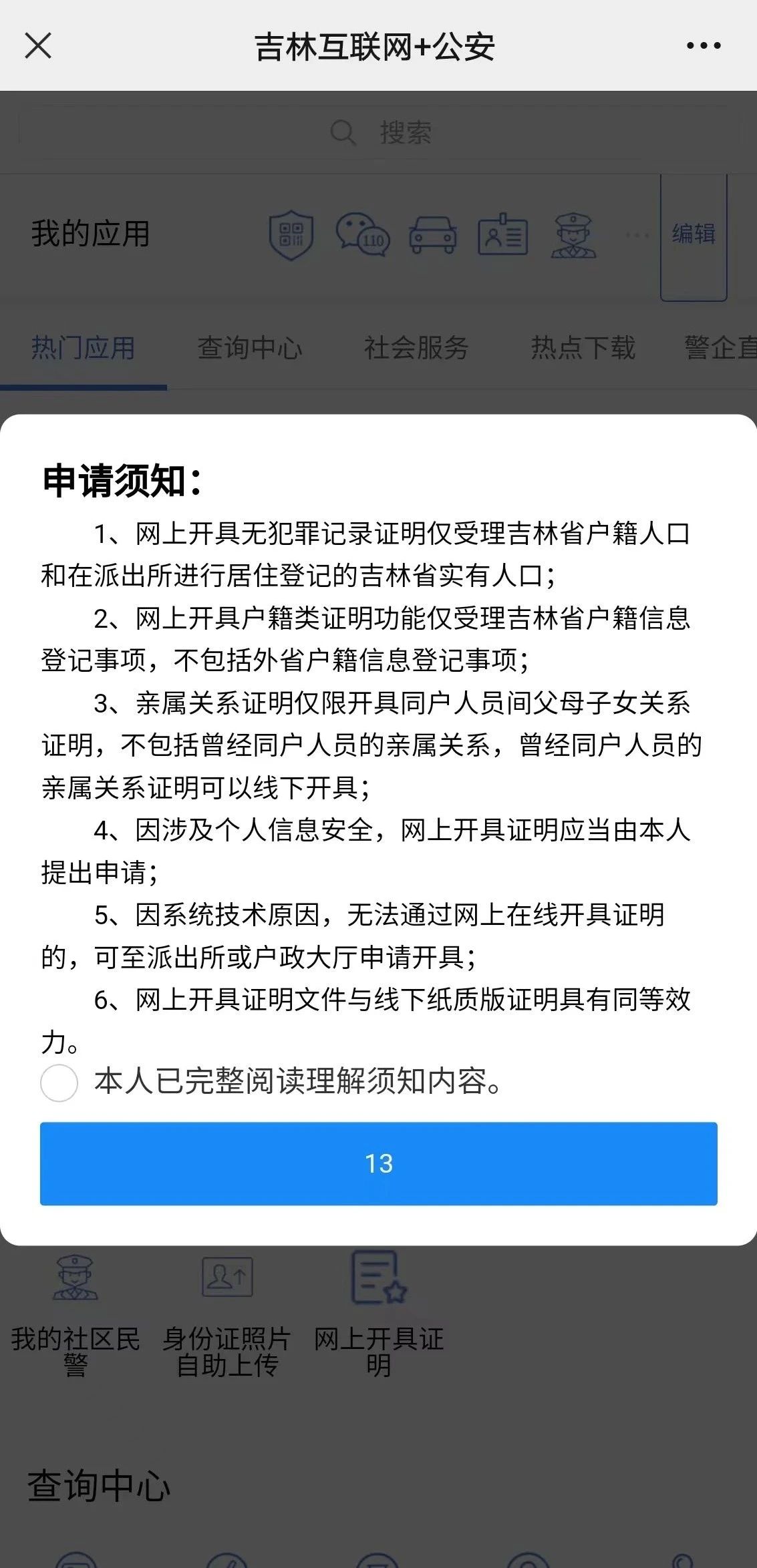Image resolution: width=757 pixels, height=1568 pixels.
Task: Check 本人已完整阅读理解须知内容 radio button
Action: [x=59, y=1083]
